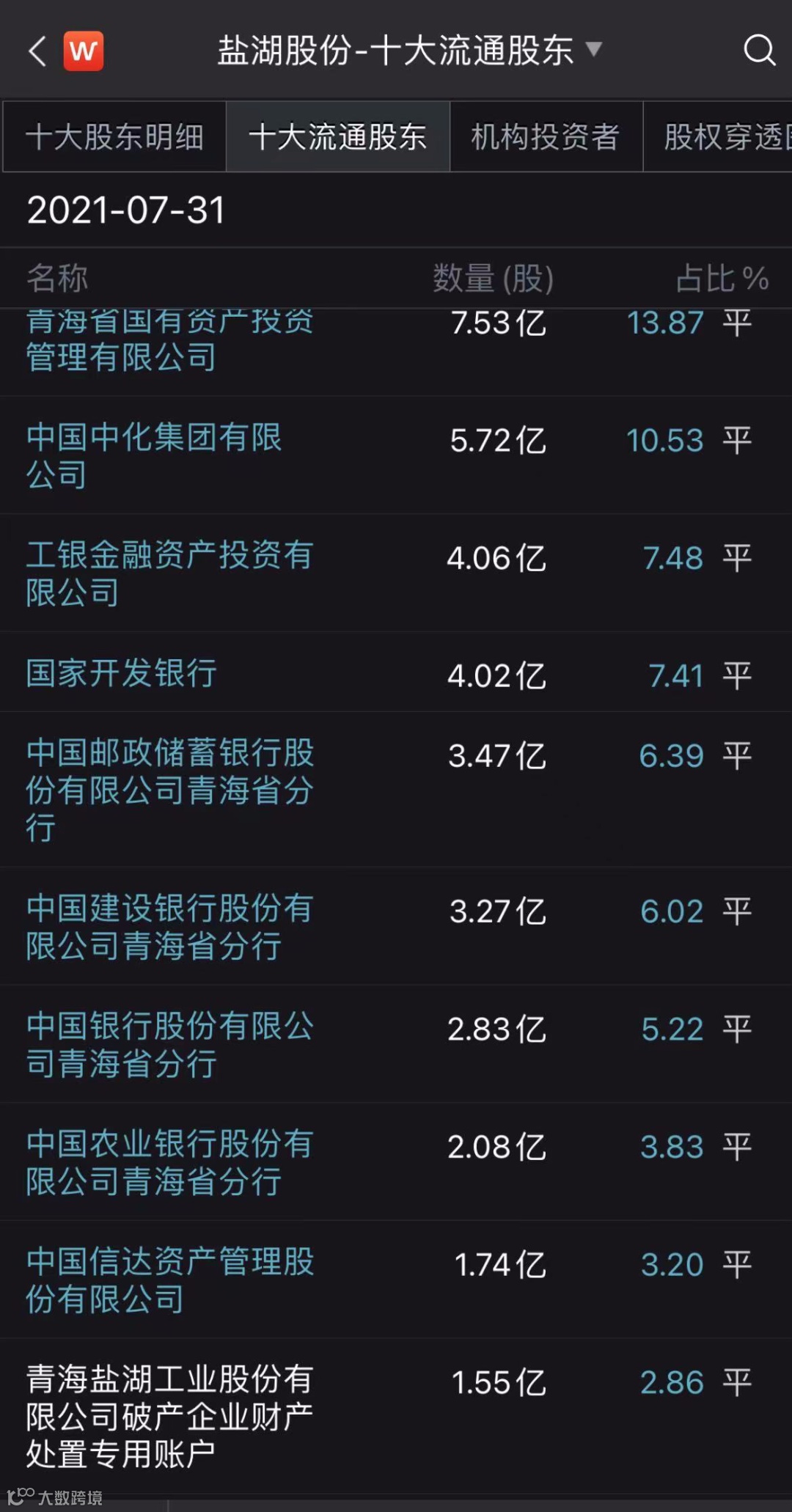The width and height of the screenshot is (792, 1512).
Task: Open shareholder 中国中化集团有限公司
Action: click(x=154, y=455)
